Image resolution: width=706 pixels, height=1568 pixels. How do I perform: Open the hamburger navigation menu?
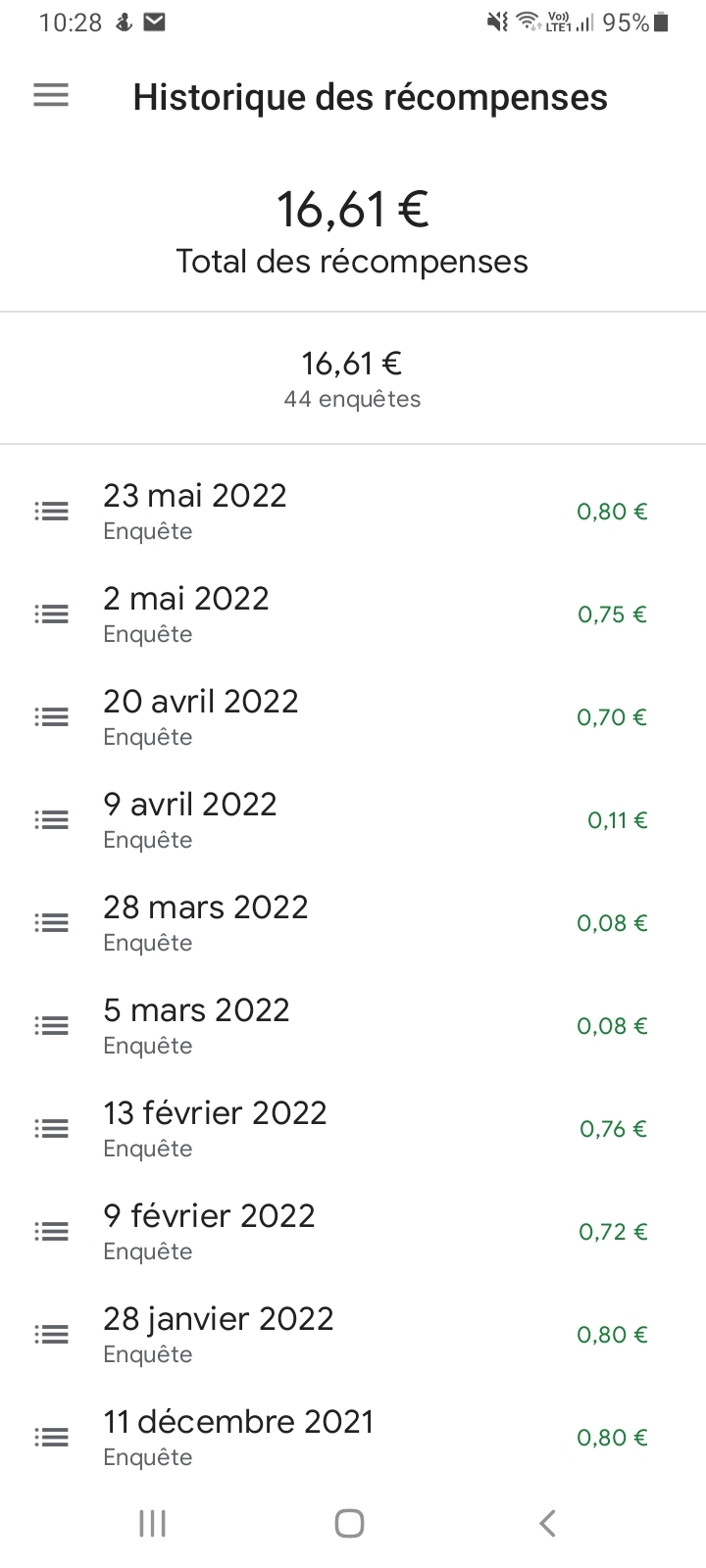point(51,95)
